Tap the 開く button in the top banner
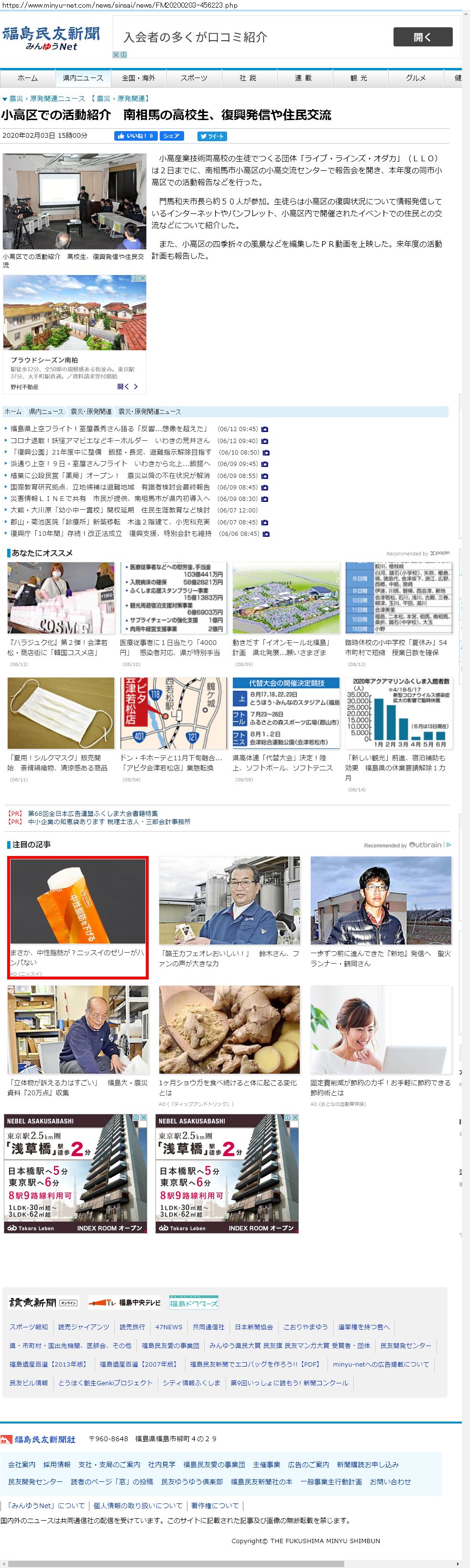This screenshot has height=1568, width=470. (x=423, y=37)
